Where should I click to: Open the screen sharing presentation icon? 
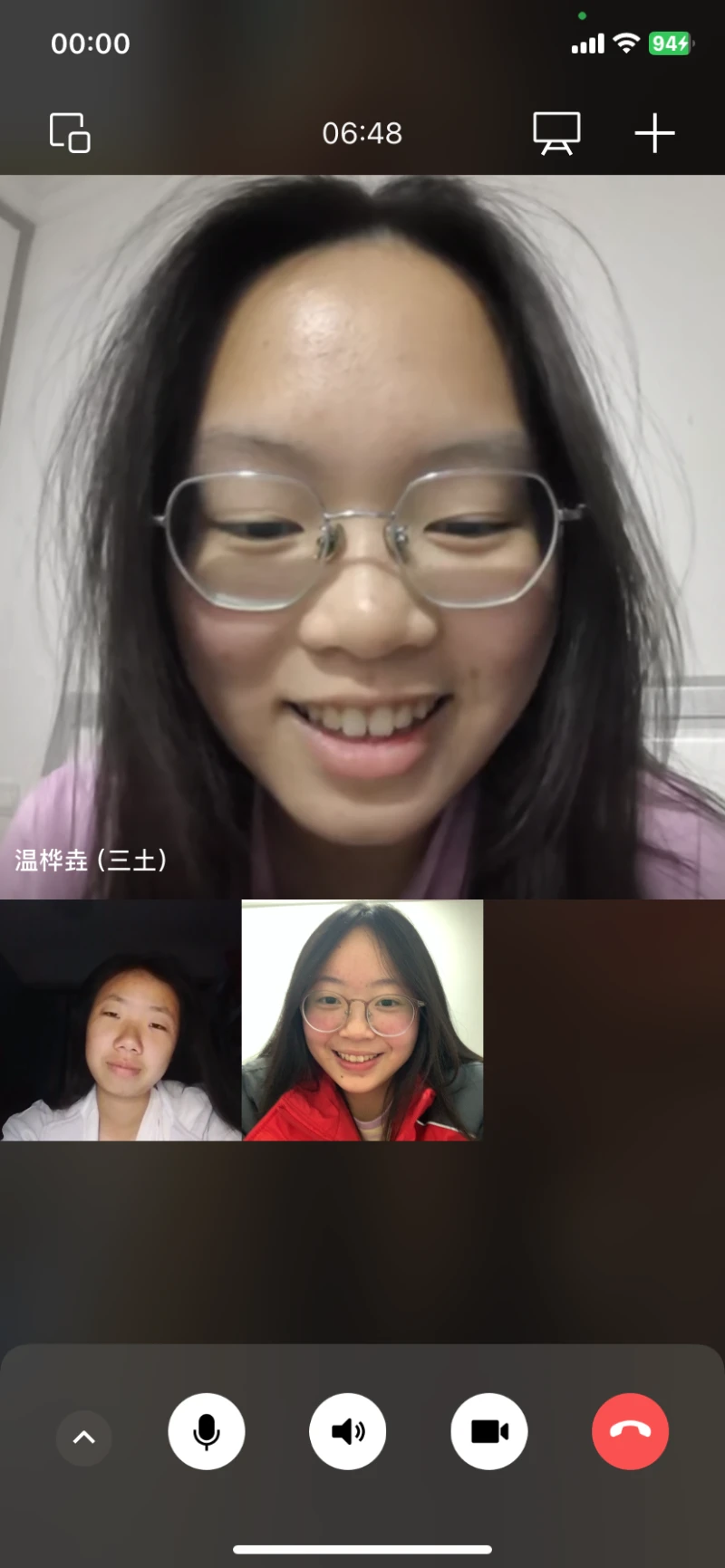pos(556,133)
